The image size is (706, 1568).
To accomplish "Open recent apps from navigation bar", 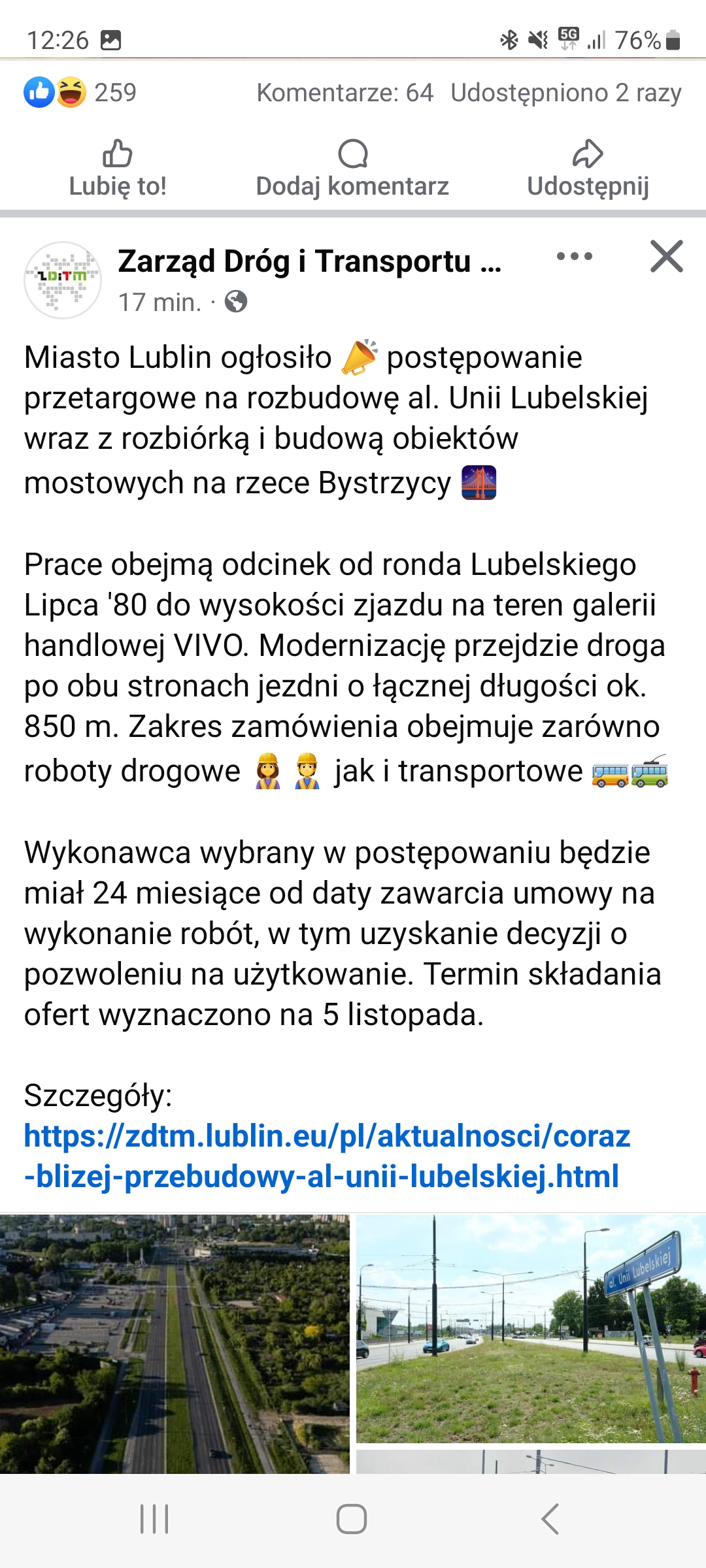I will [x=155, y=1518].
